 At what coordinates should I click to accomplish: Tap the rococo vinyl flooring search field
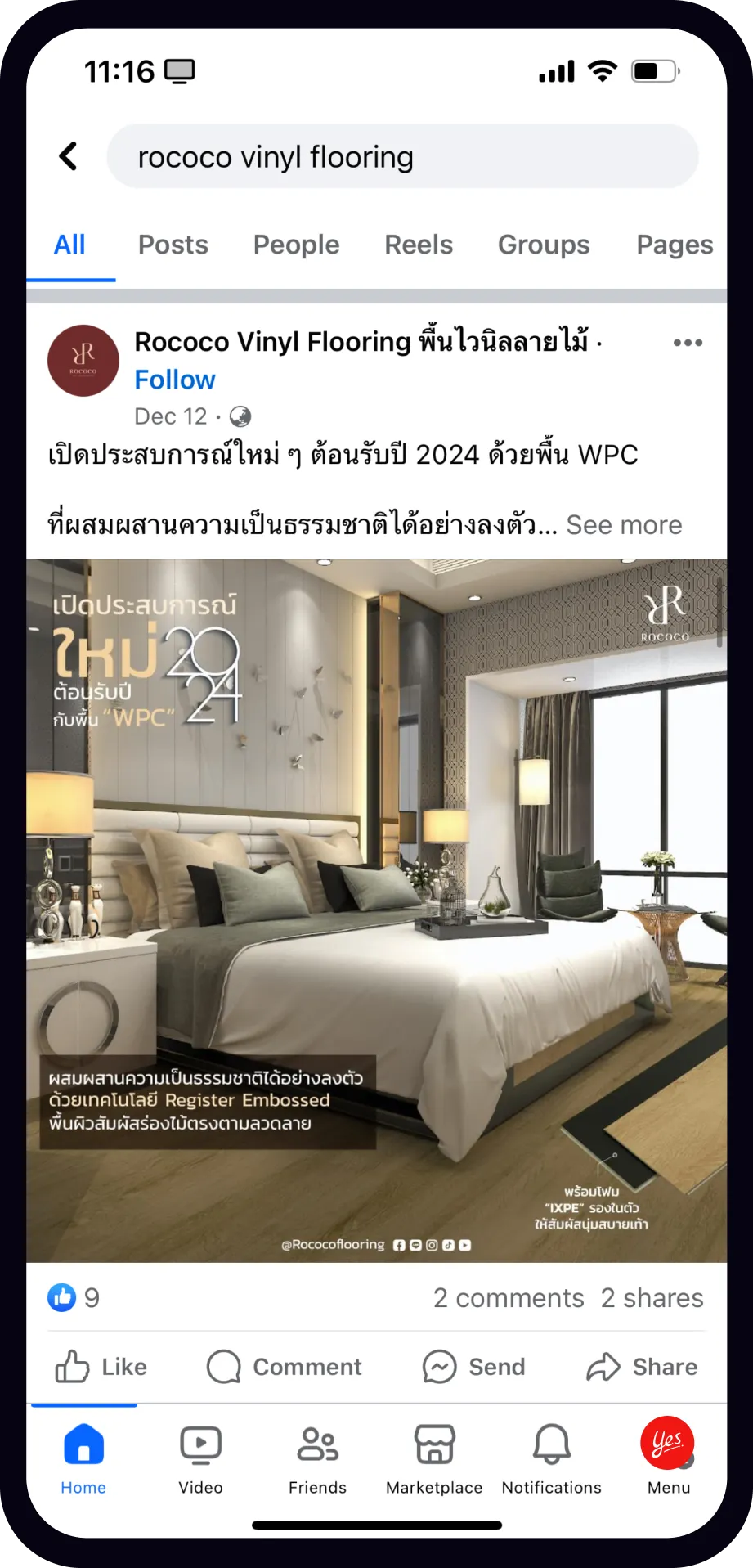point(402,156)
